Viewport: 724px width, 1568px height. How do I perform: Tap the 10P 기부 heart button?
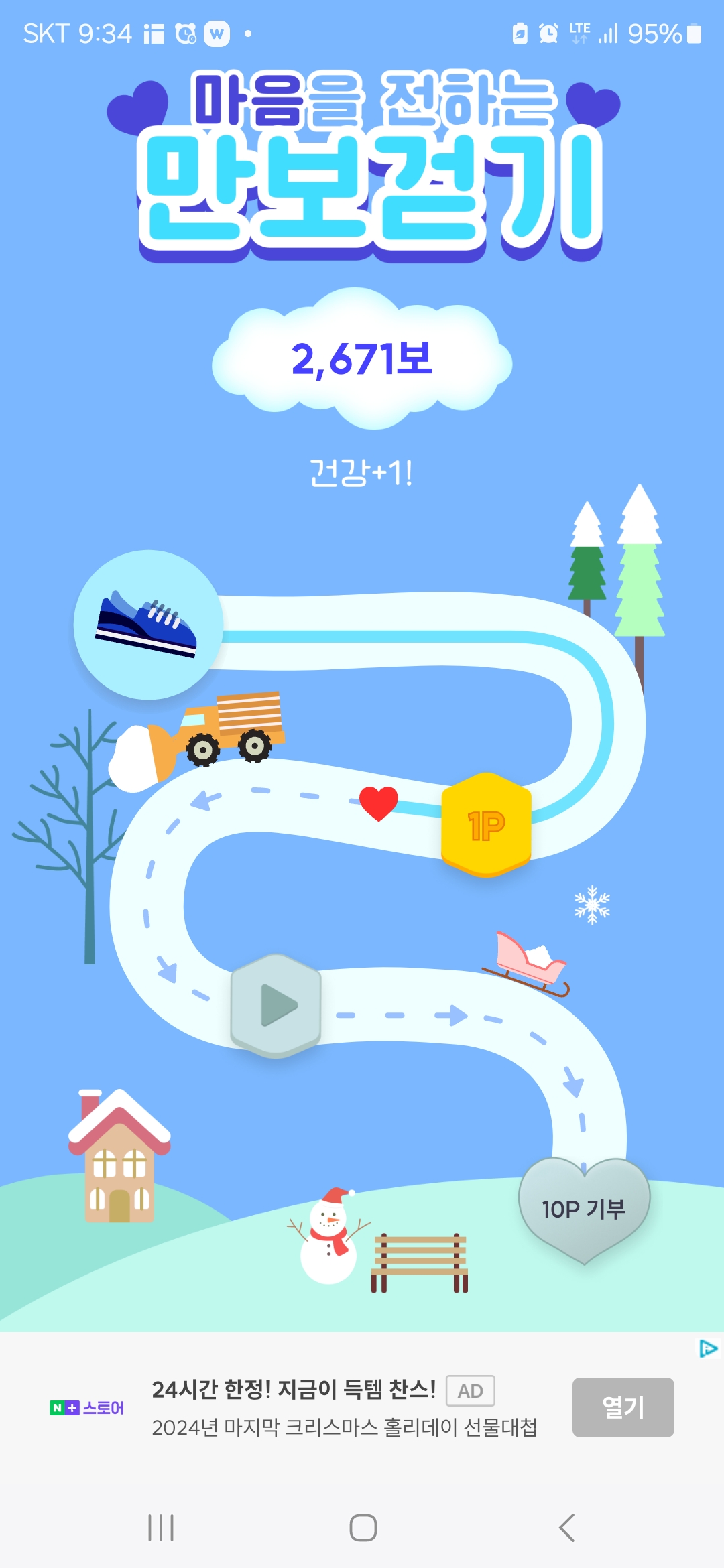584,1207
